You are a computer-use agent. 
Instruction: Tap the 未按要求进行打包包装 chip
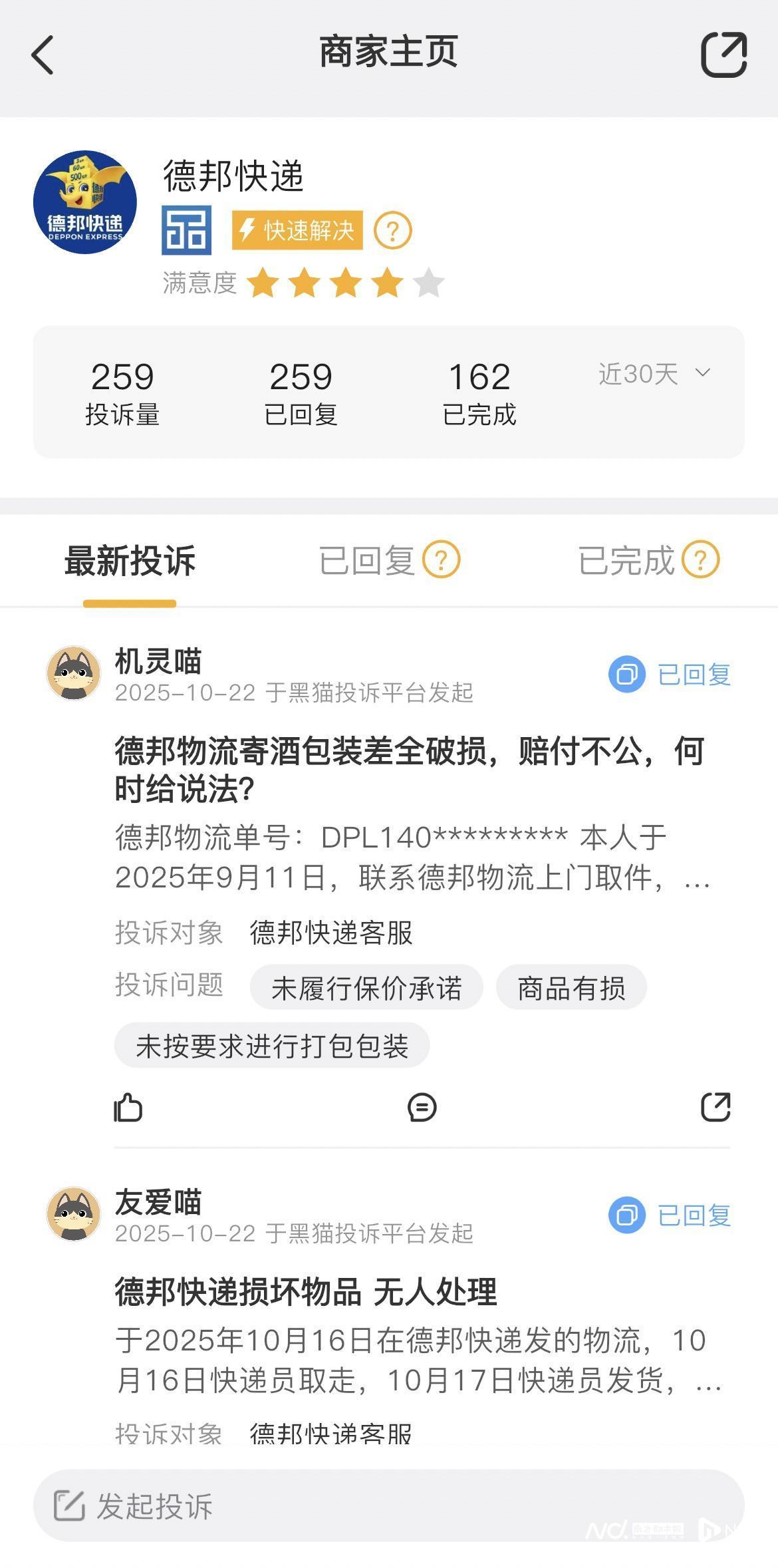[272, 1046]
